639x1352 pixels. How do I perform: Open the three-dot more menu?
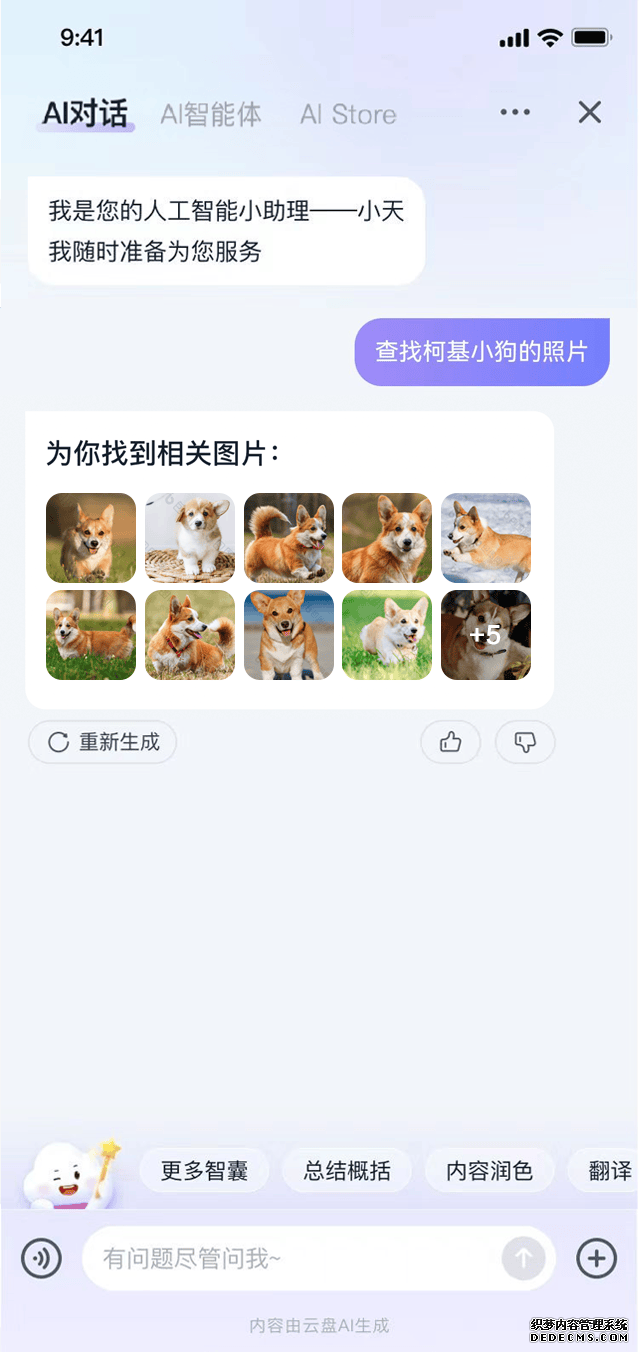(x=515, y=112)
